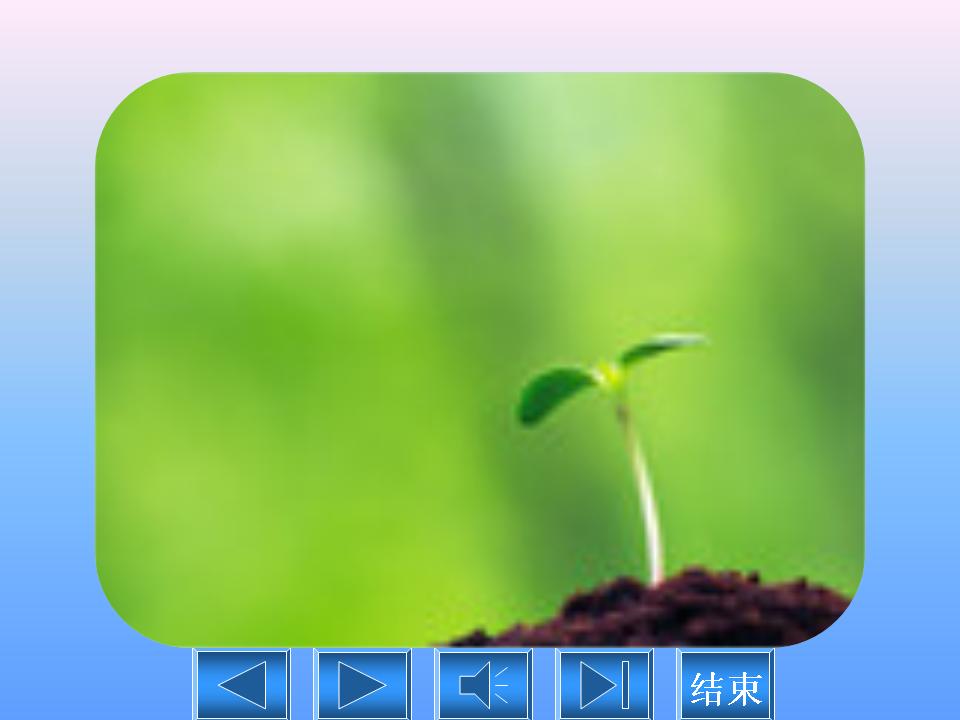Jump to the last slide
Image resolution: width=960 pixels, height=720 pixels.
(x=604, y=685)
